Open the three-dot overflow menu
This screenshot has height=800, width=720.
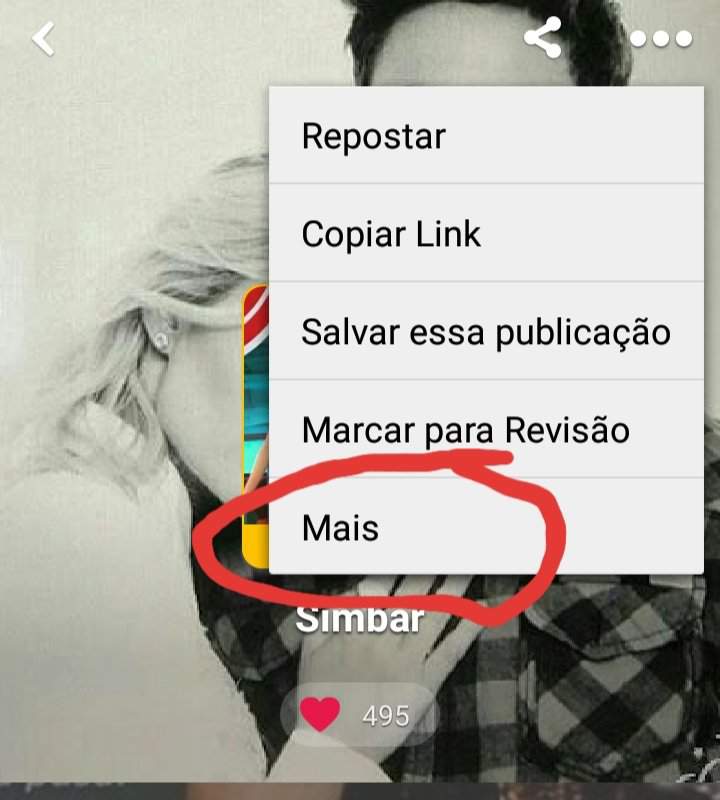coord(661,40)
